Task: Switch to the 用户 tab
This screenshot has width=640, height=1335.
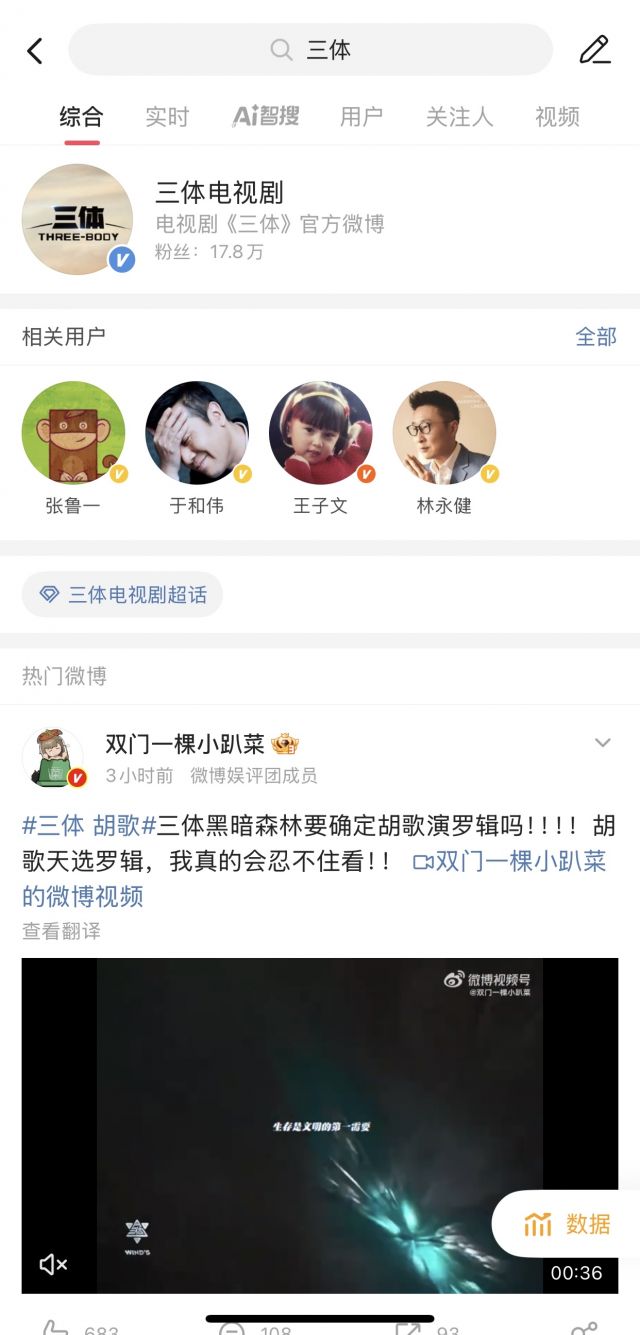Action: pyautogui.click(x=361, y=117)
